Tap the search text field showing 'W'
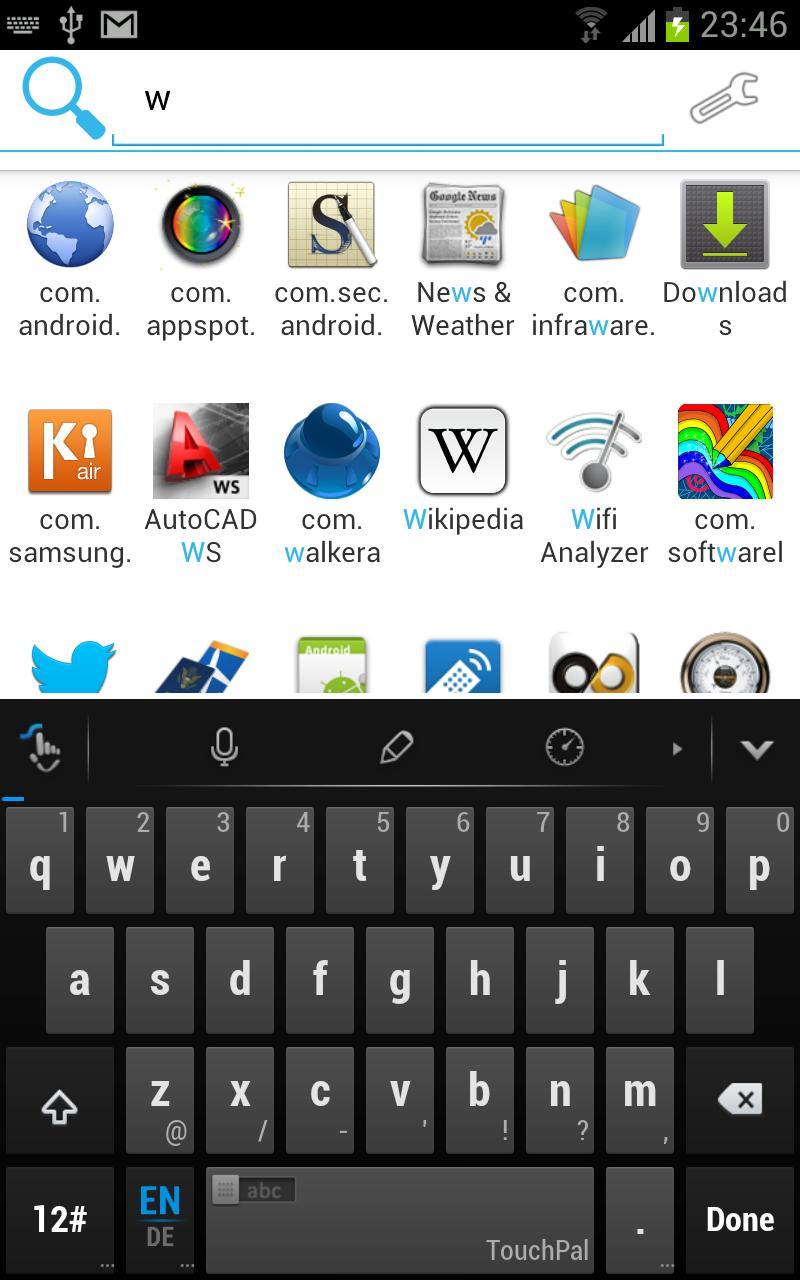The height and width of the screenshot is (1280, 800). click(390, 99)
